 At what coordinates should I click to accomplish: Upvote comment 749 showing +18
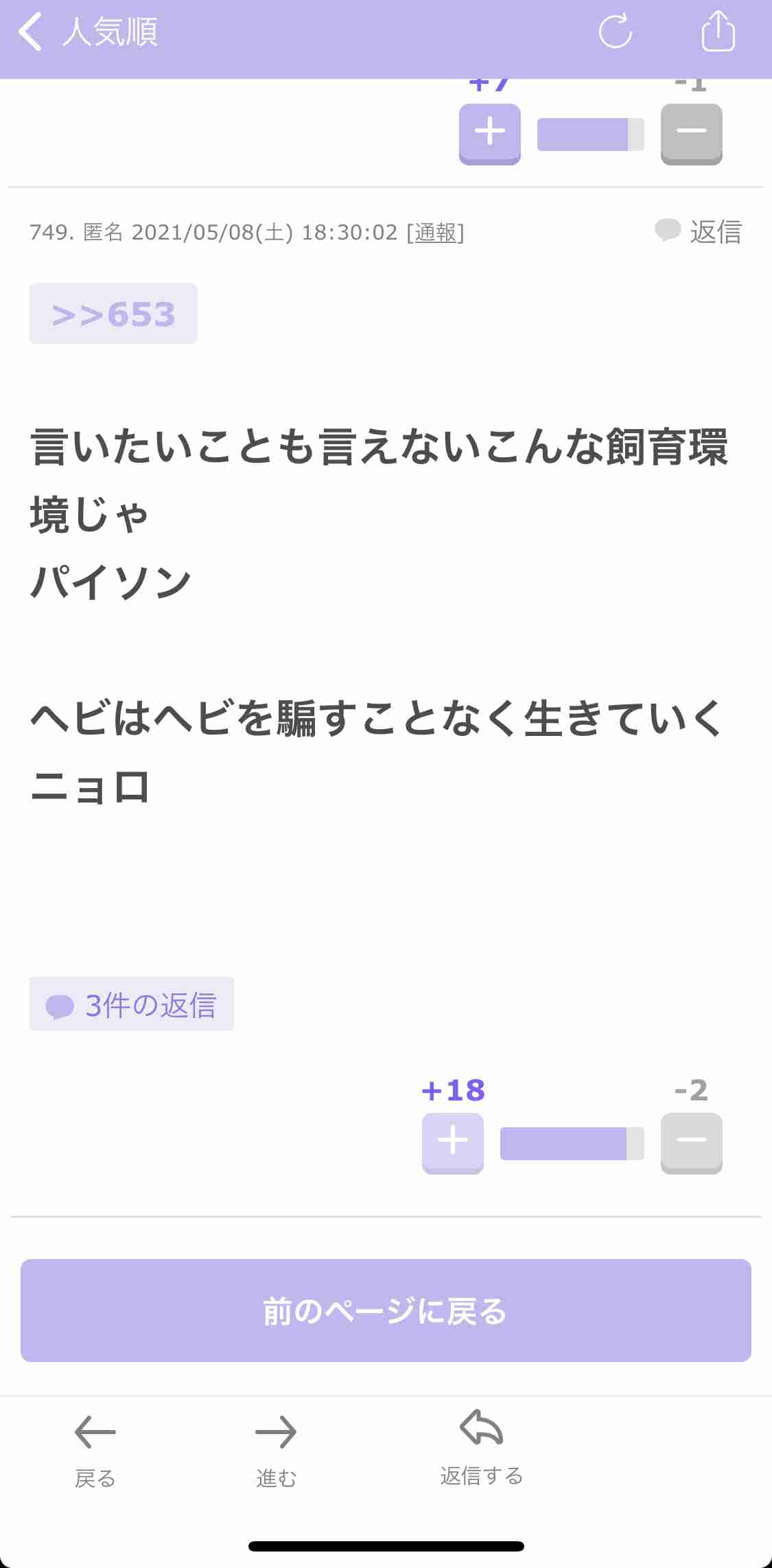(x=453, y=1144)
